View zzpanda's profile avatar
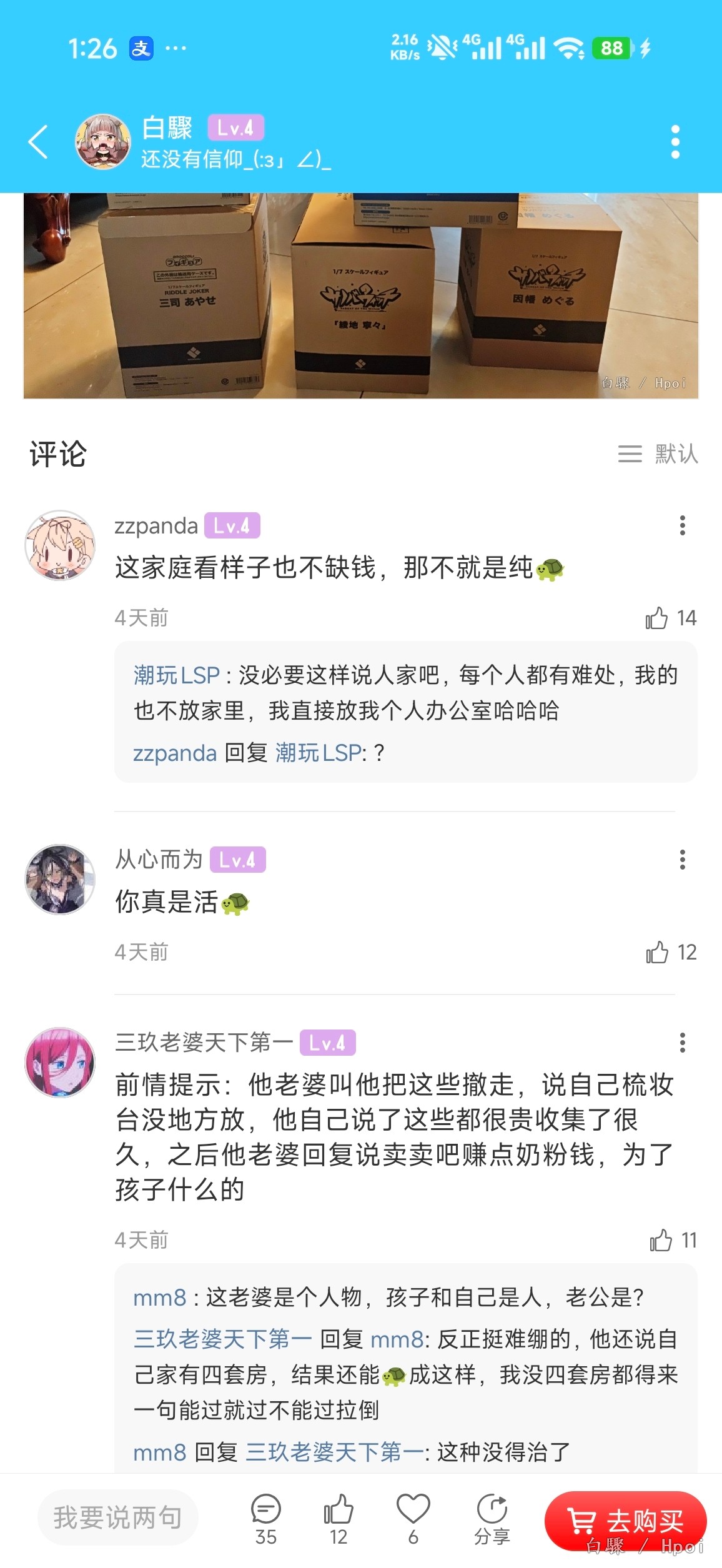The width and height of the screenshot is (722, 1568). coord(60,545)
